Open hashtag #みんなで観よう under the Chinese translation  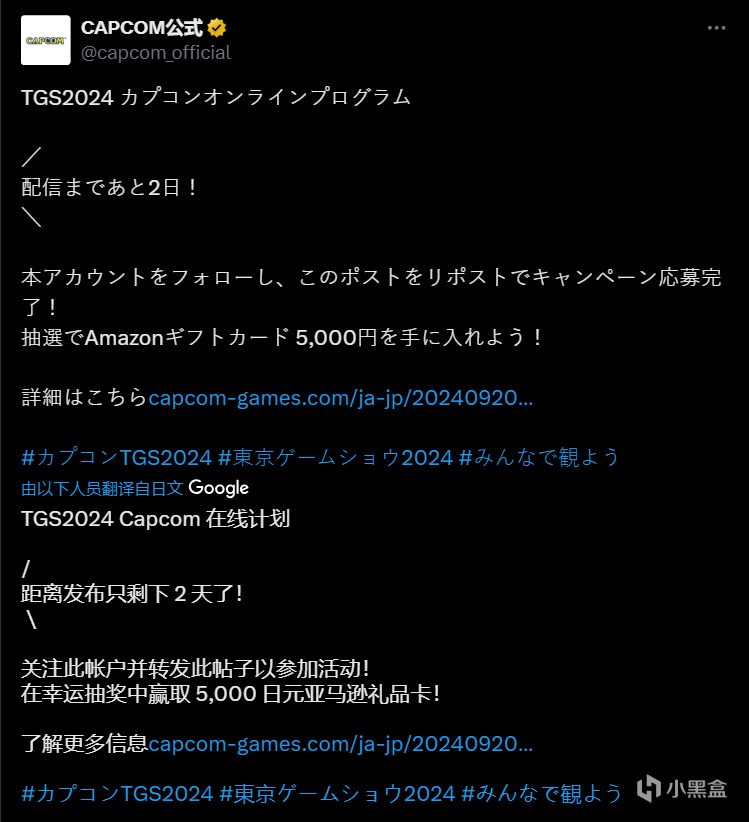(540, 793)
